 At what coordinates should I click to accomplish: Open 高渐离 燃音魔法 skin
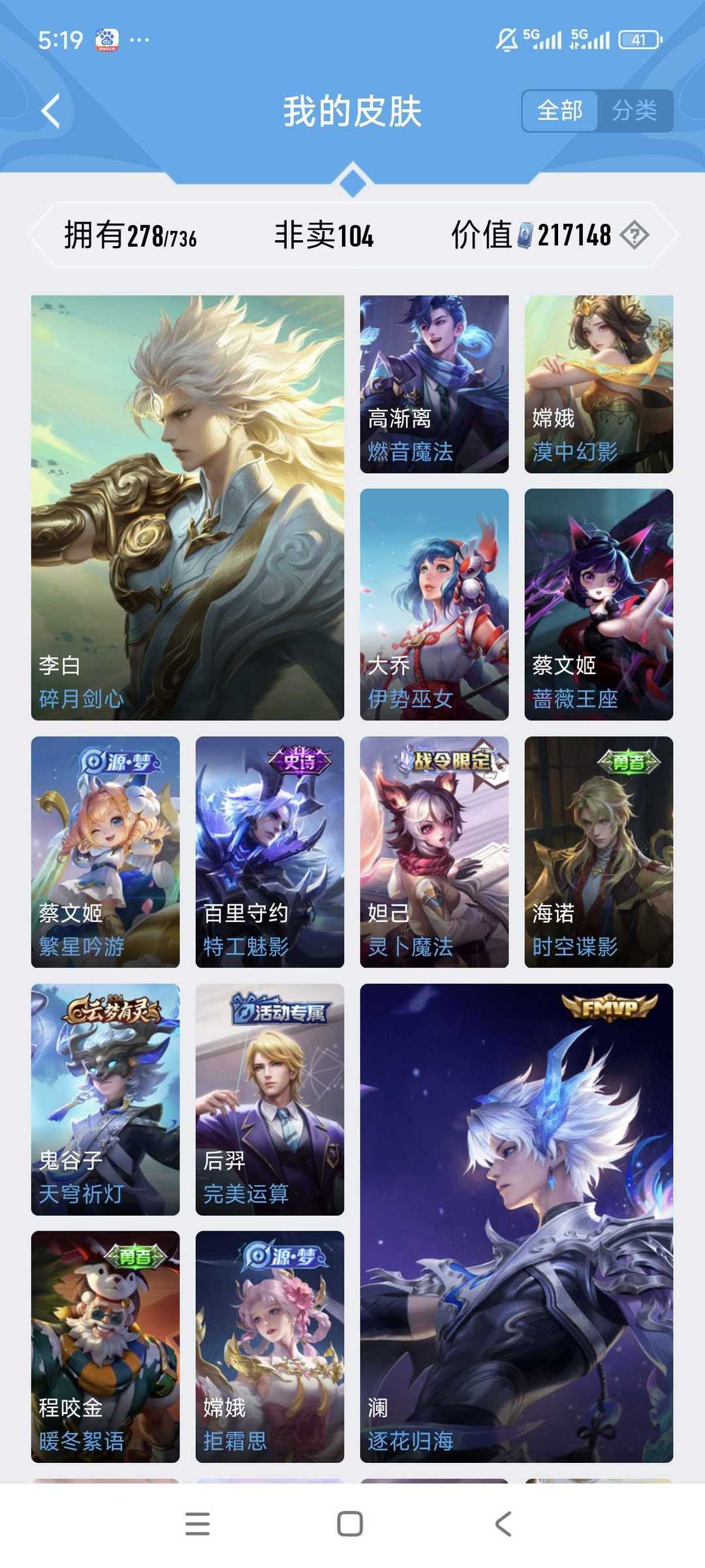pyautogui.click(x=434, y=384)
